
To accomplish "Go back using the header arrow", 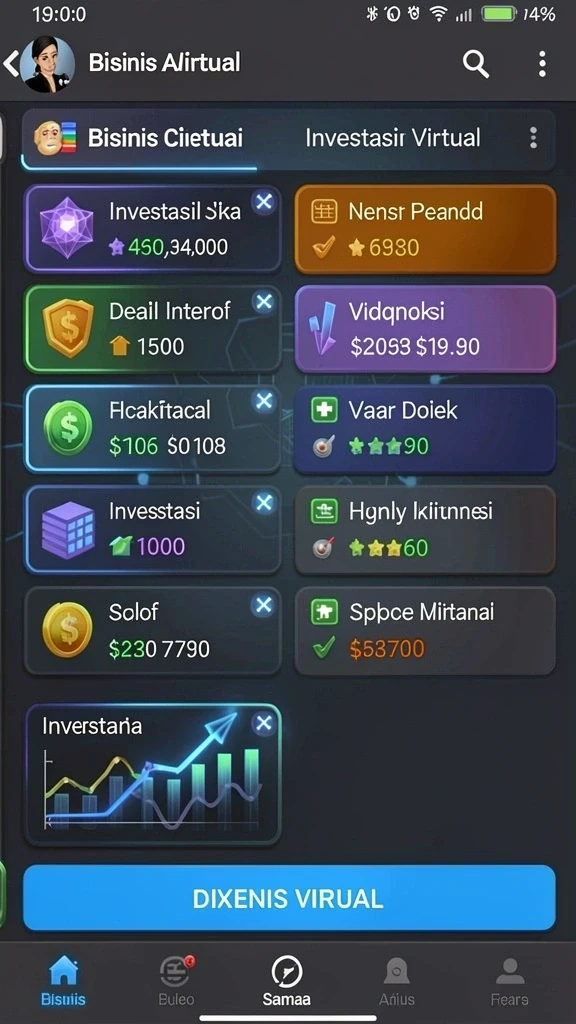I will click(x=10, y=63).
